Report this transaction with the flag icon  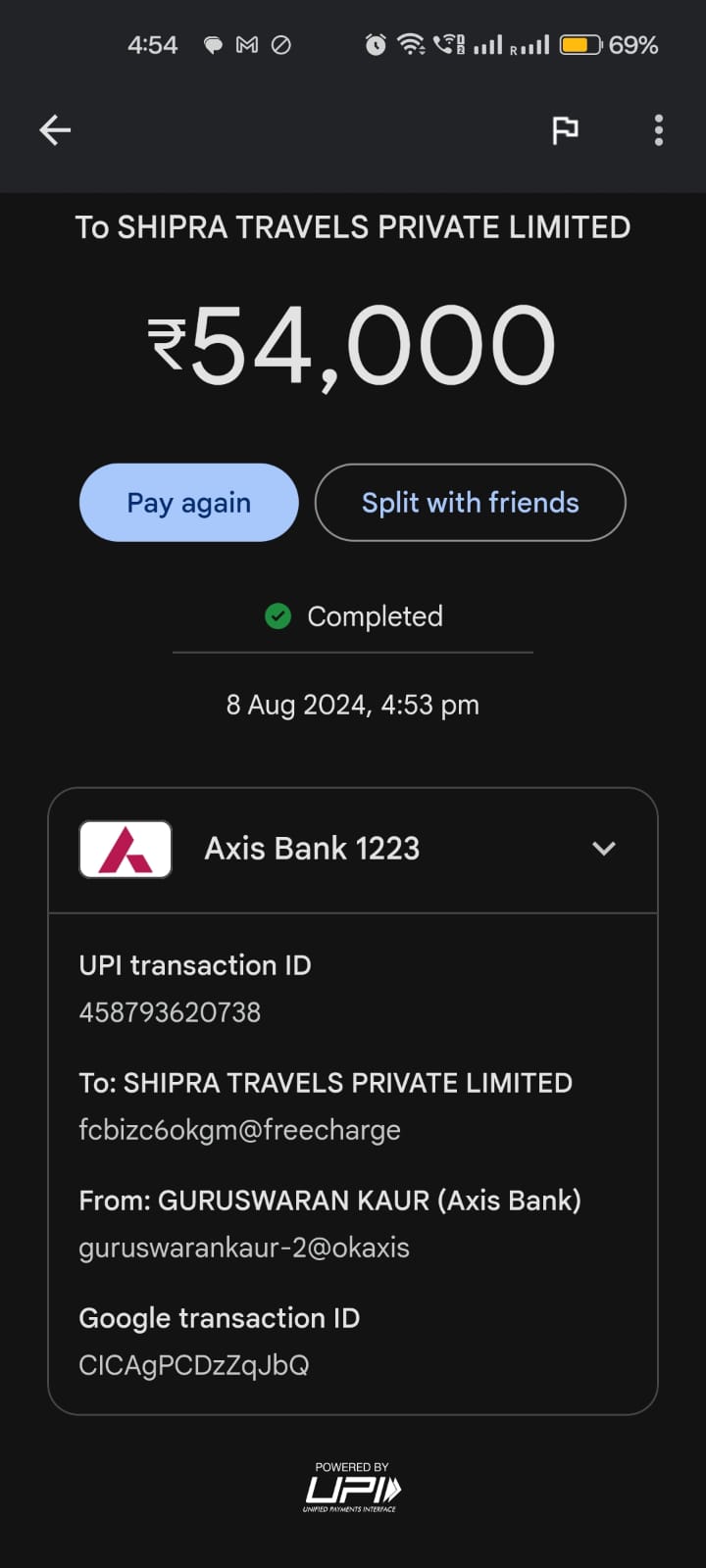tap(565, 129)
